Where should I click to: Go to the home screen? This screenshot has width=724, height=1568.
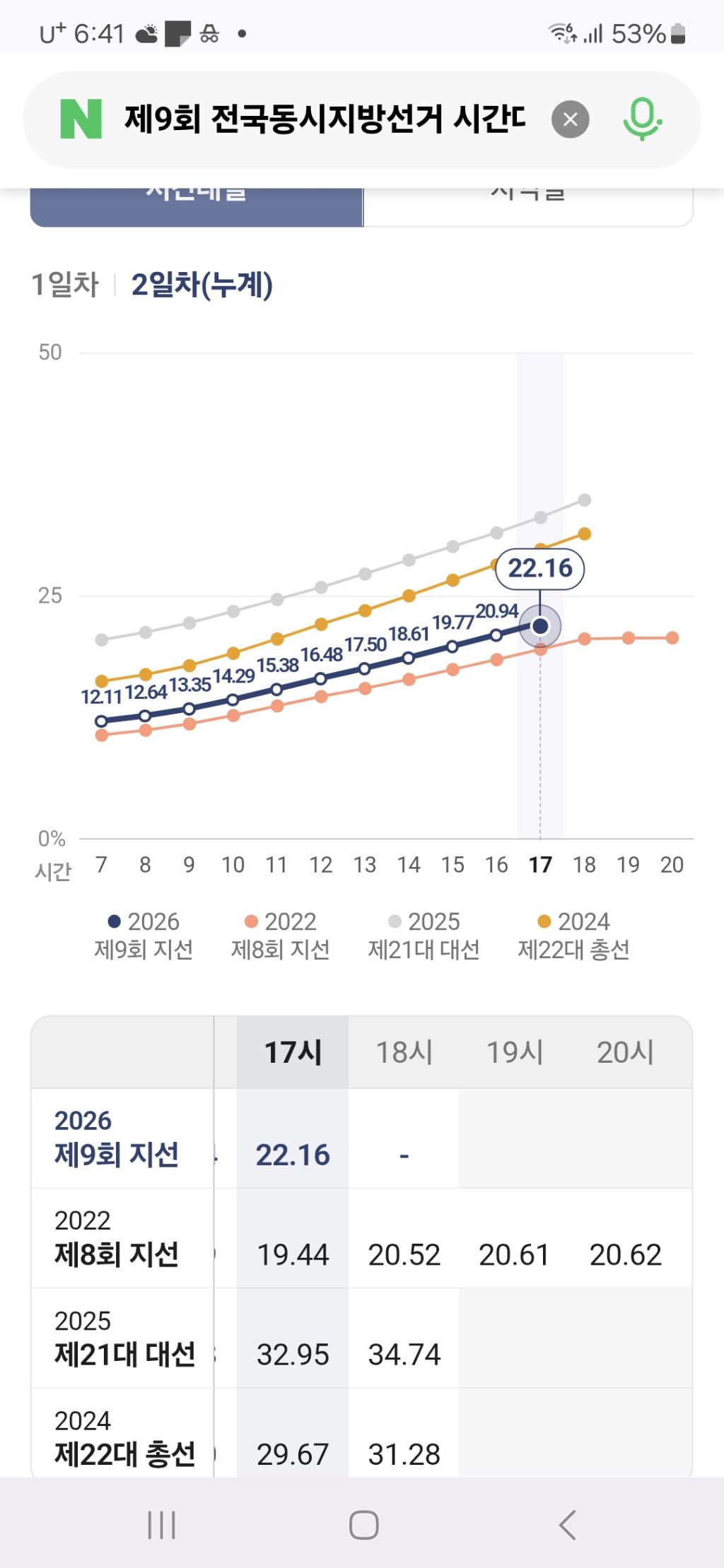pyautogui.click(x=363, y=1525)
